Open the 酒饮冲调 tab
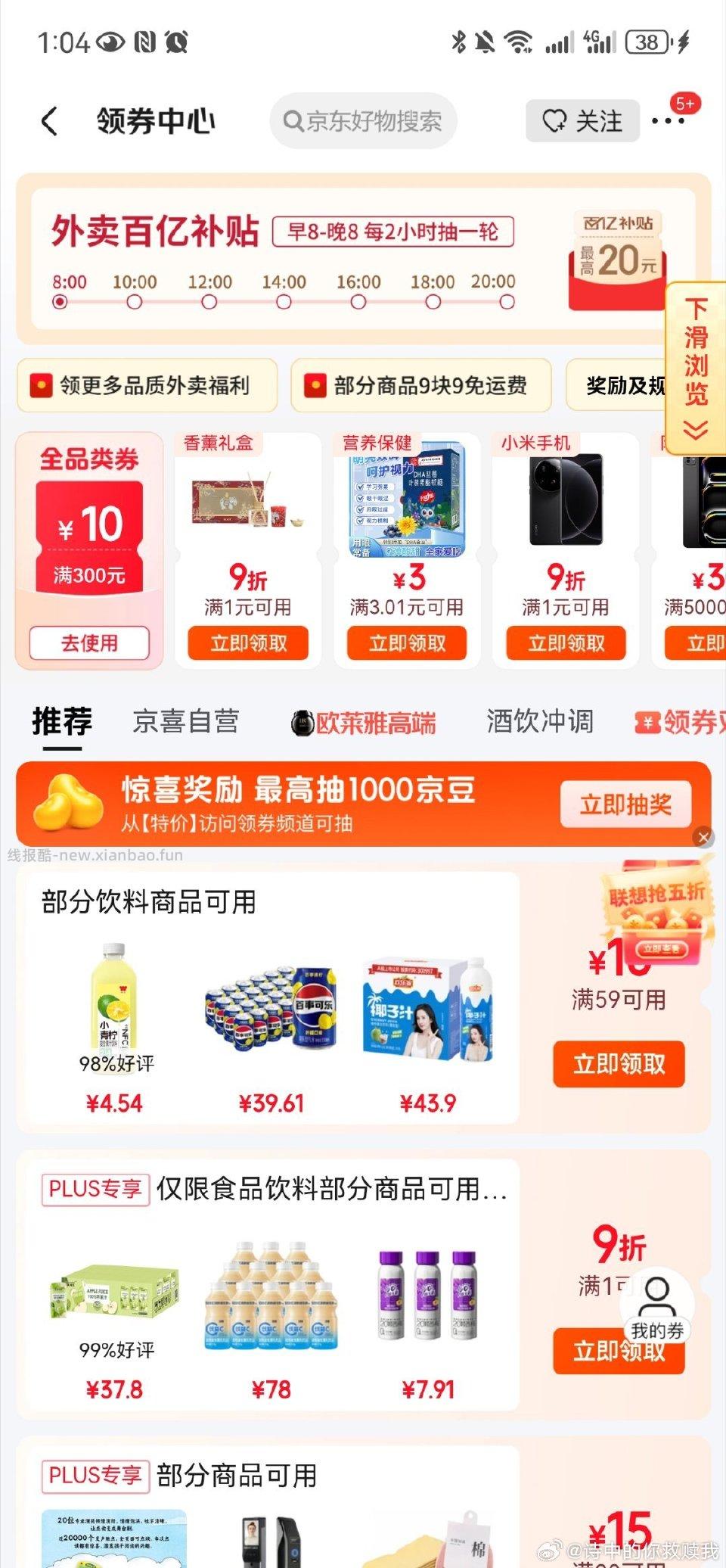Image resolution: width=726 pixels, height=1568 pixels. point(538,721)
